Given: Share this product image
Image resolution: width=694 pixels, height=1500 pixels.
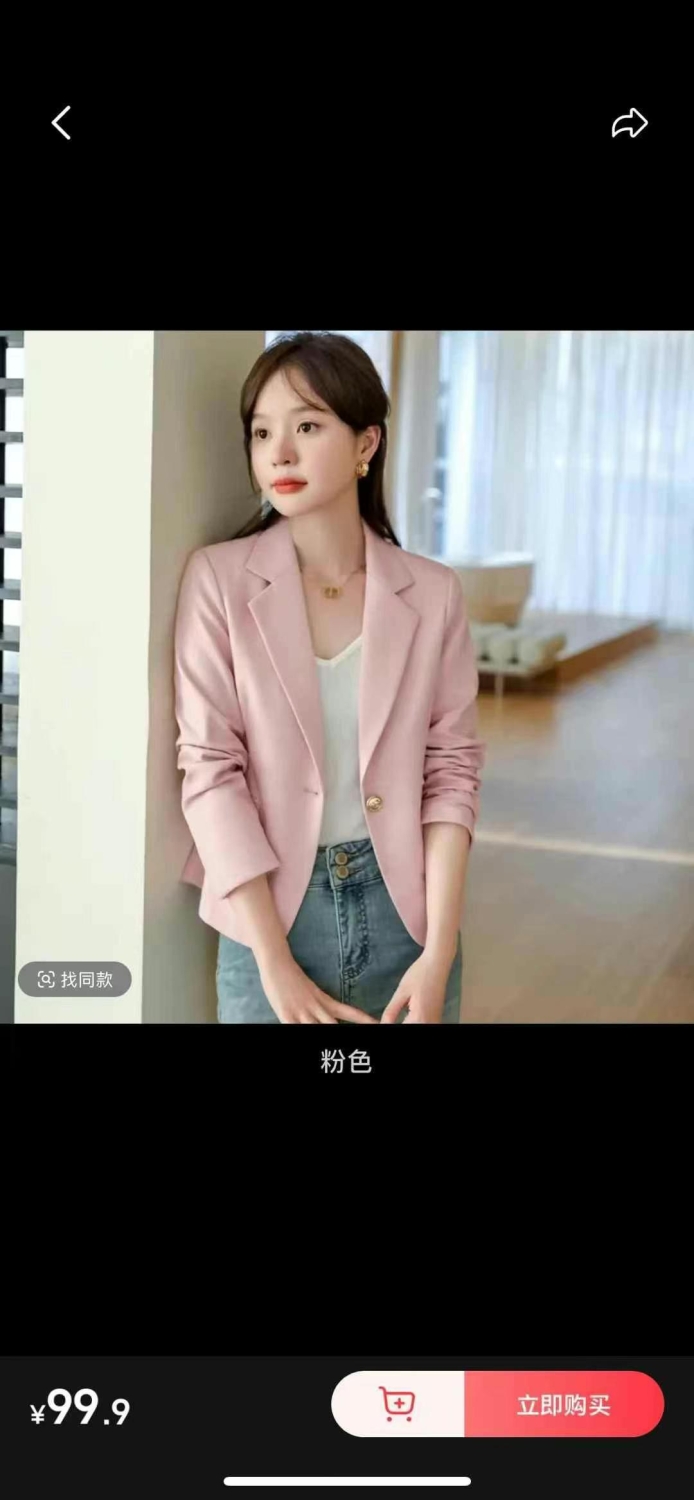Looking at the screenshot, I should pos(629,123).
